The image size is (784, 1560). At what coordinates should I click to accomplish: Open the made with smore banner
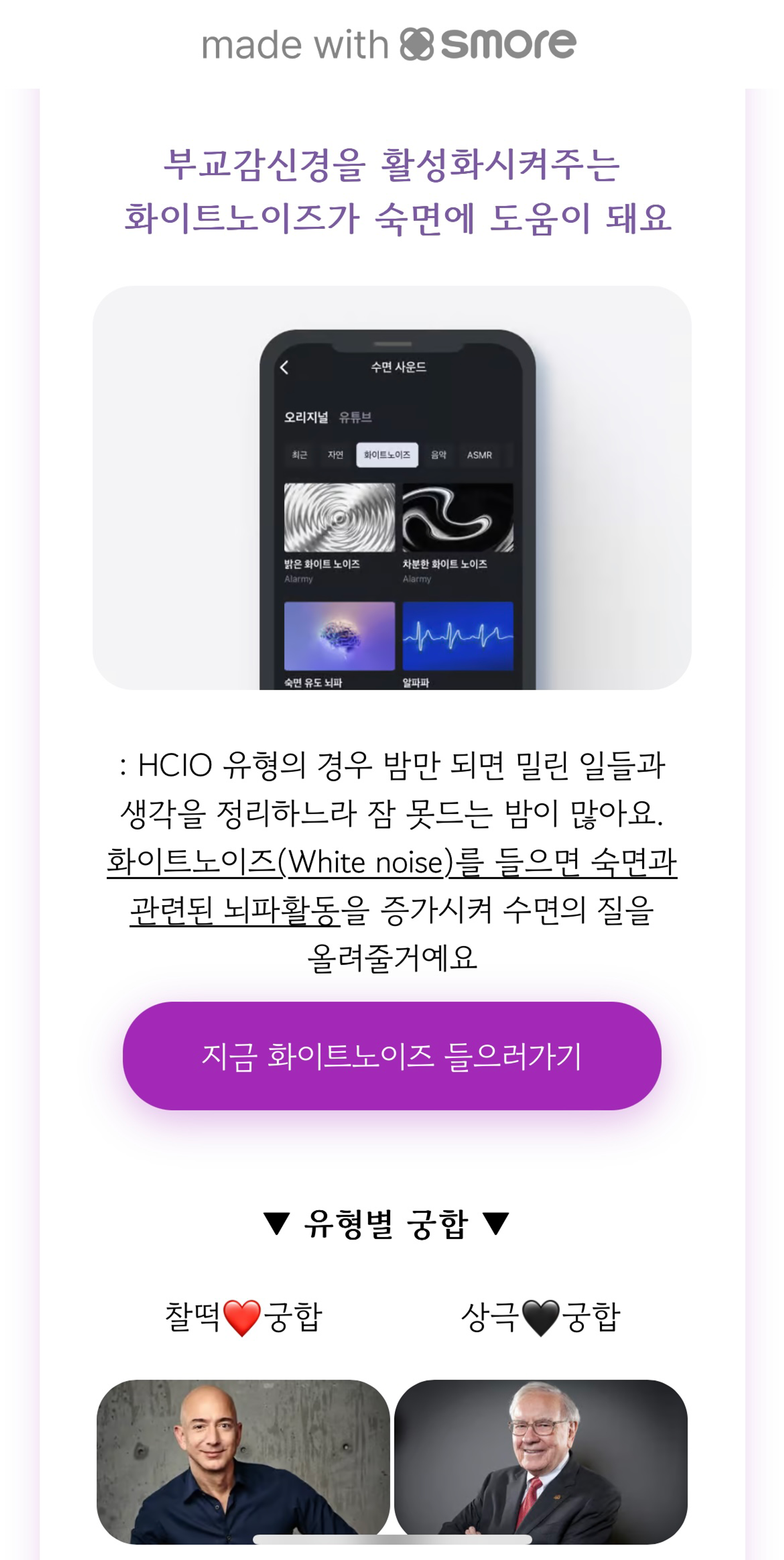(389, 44)
